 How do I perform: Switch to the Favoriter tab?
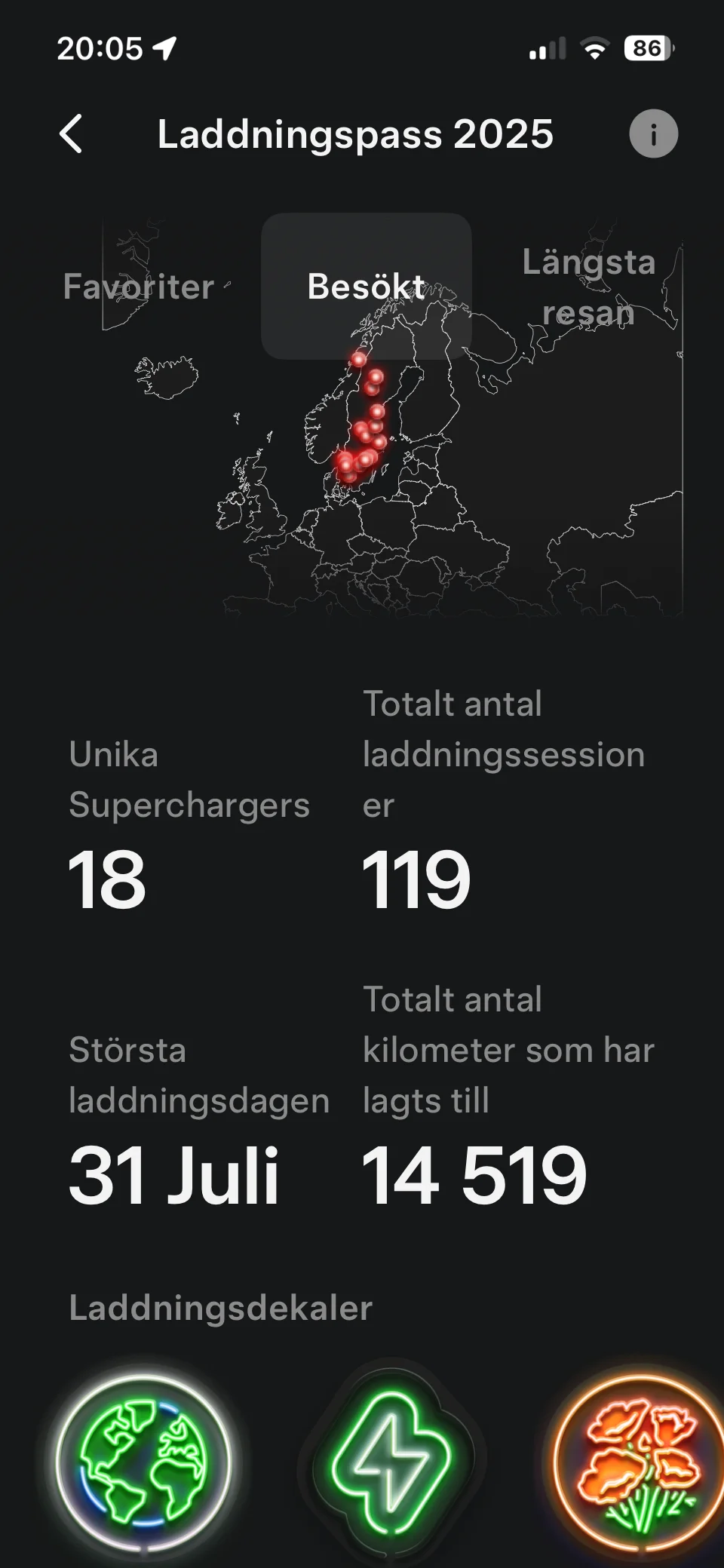tap(139, 287)
